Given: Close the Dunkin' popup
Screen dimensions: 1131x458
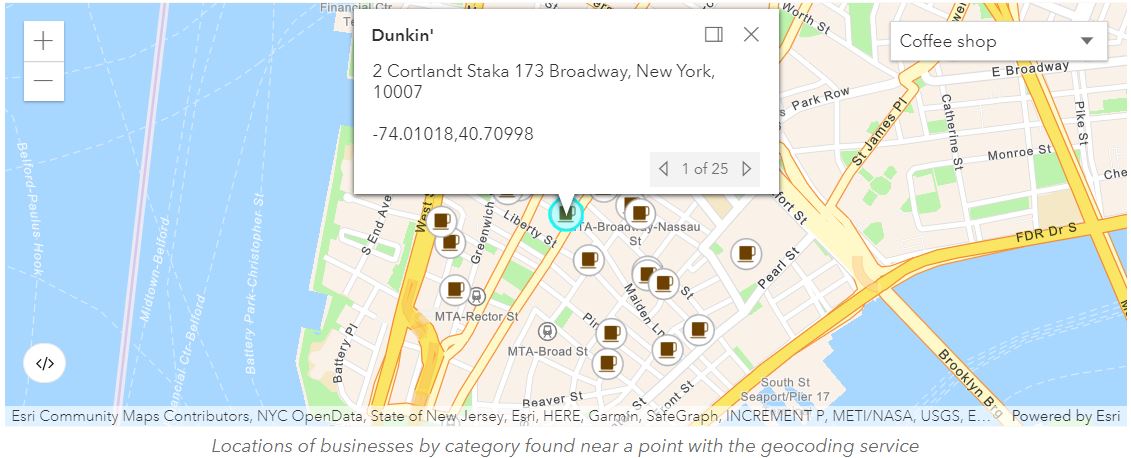Looking at the screenshot, I should 751,34.
